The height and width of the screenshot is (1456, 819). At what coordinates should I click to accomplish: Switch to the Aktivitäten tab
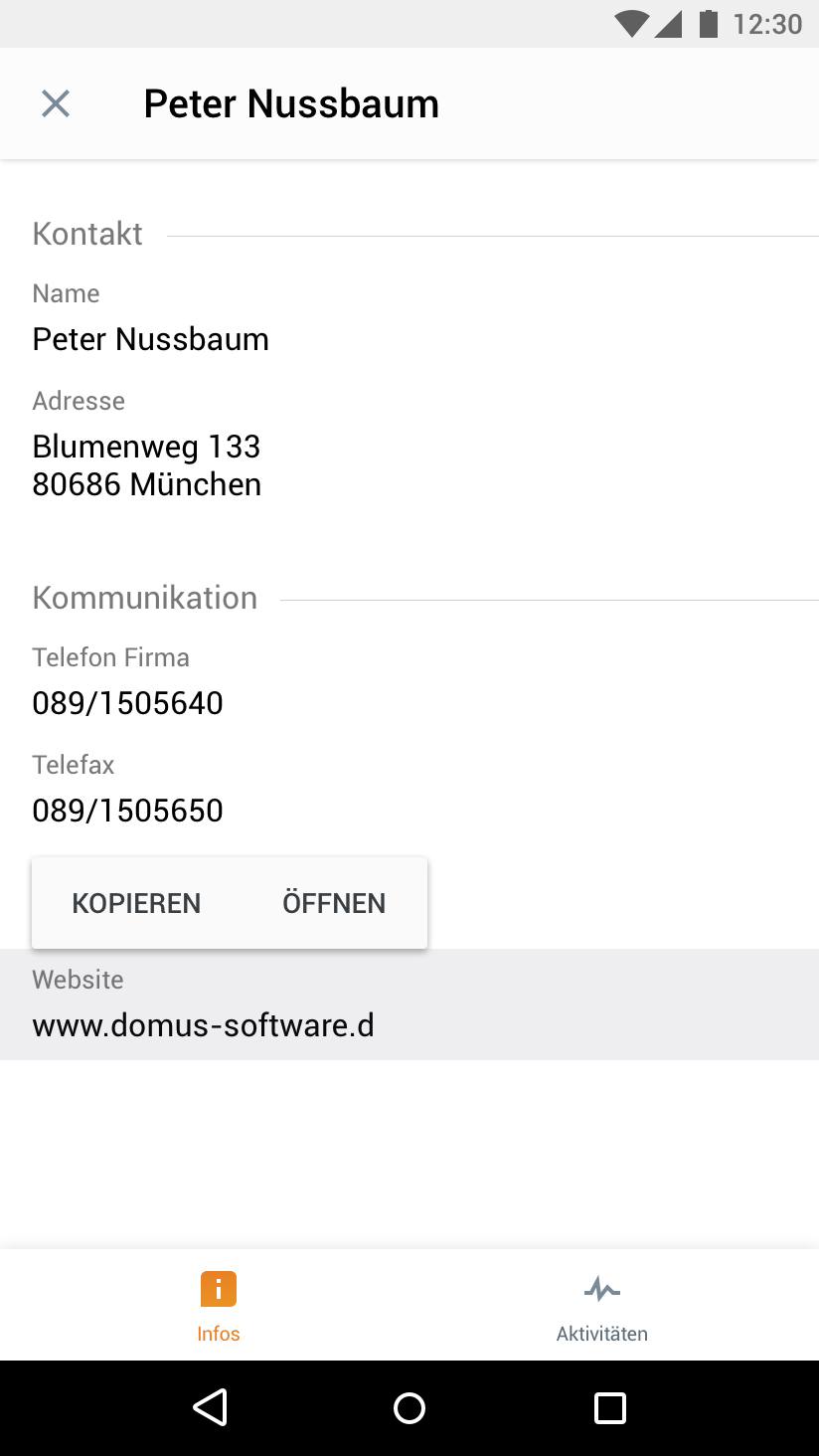pyautogui.click(x=601, y=1307)
